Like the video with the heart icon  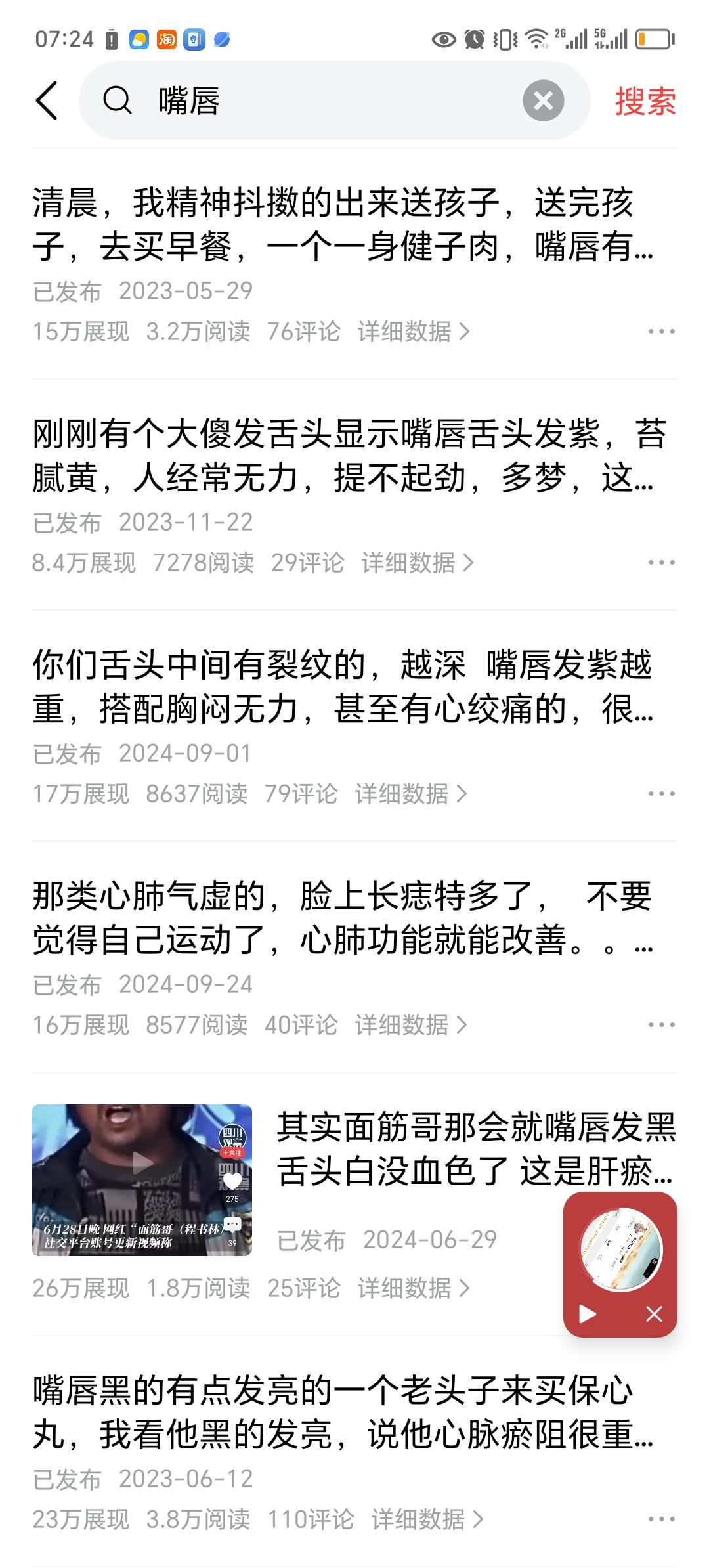pyautogui.click(x=234, y=1181)
